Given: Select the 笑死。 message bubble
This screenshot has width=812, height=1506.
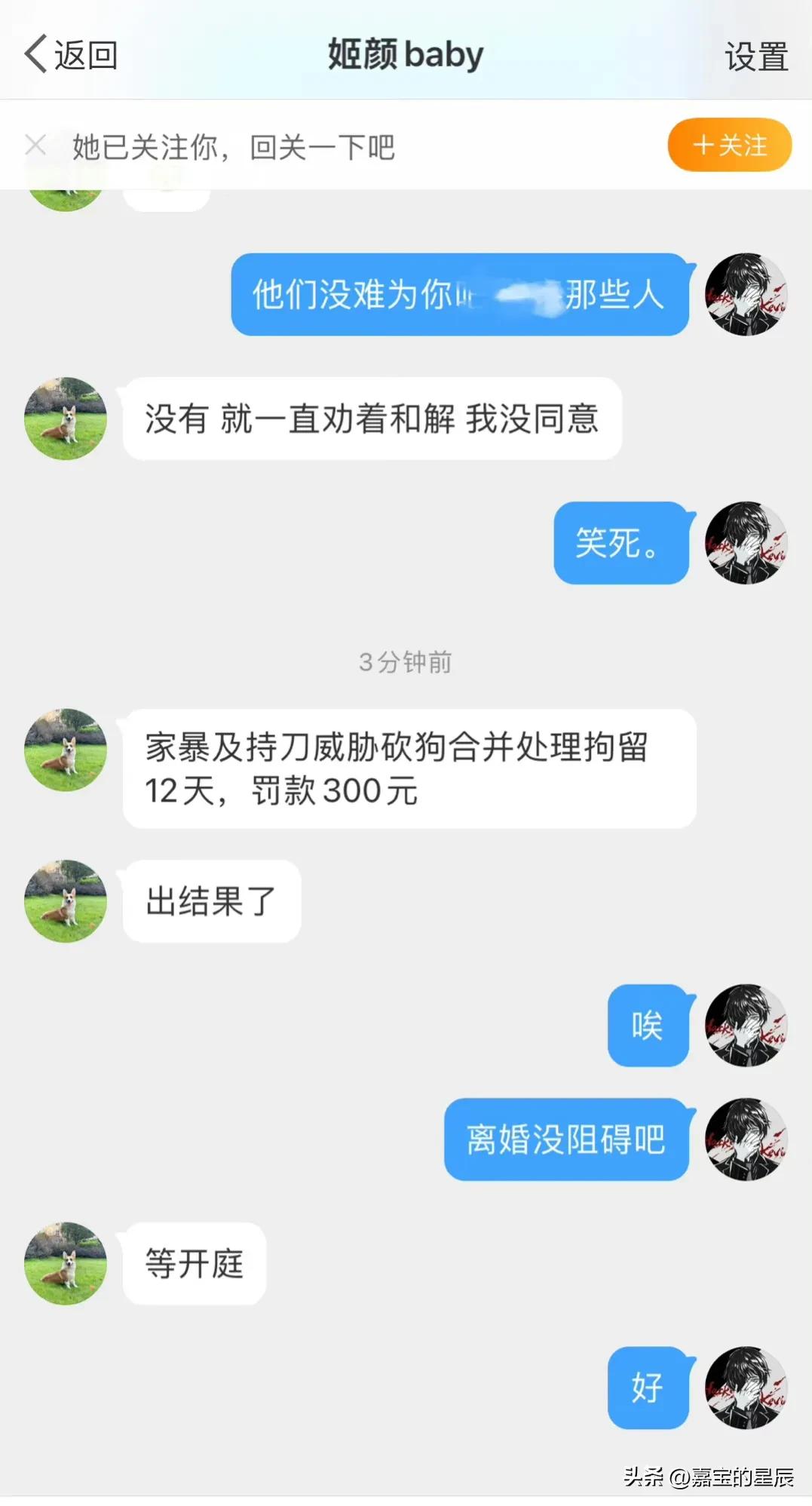Looking at the screenshot, I should point(621,545).
